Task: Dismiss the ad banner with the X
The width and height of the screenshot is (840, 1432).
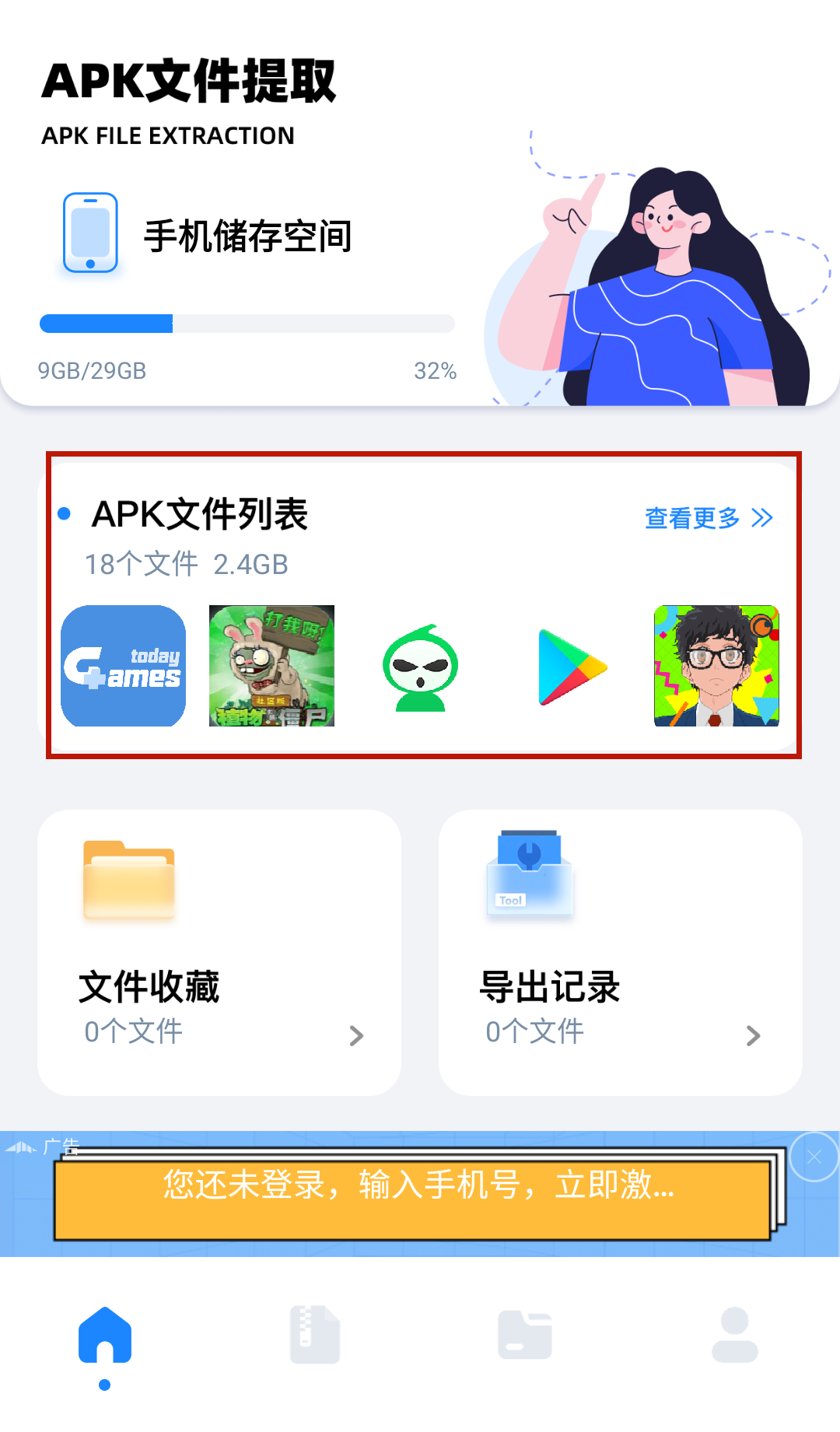Action: 814,1157
